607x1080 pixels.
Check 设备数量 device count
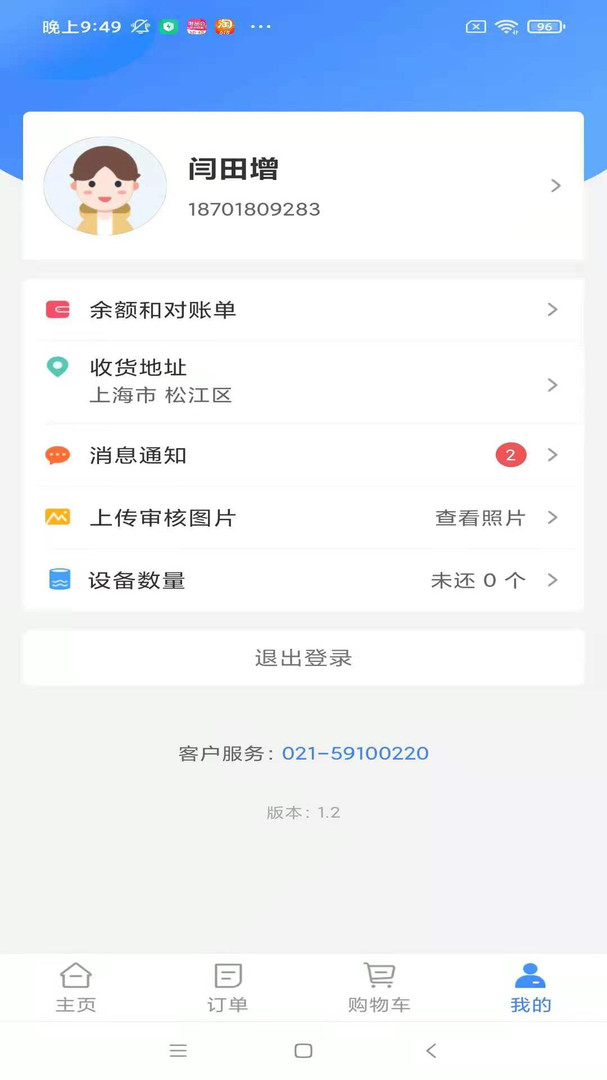pos(303,580)
